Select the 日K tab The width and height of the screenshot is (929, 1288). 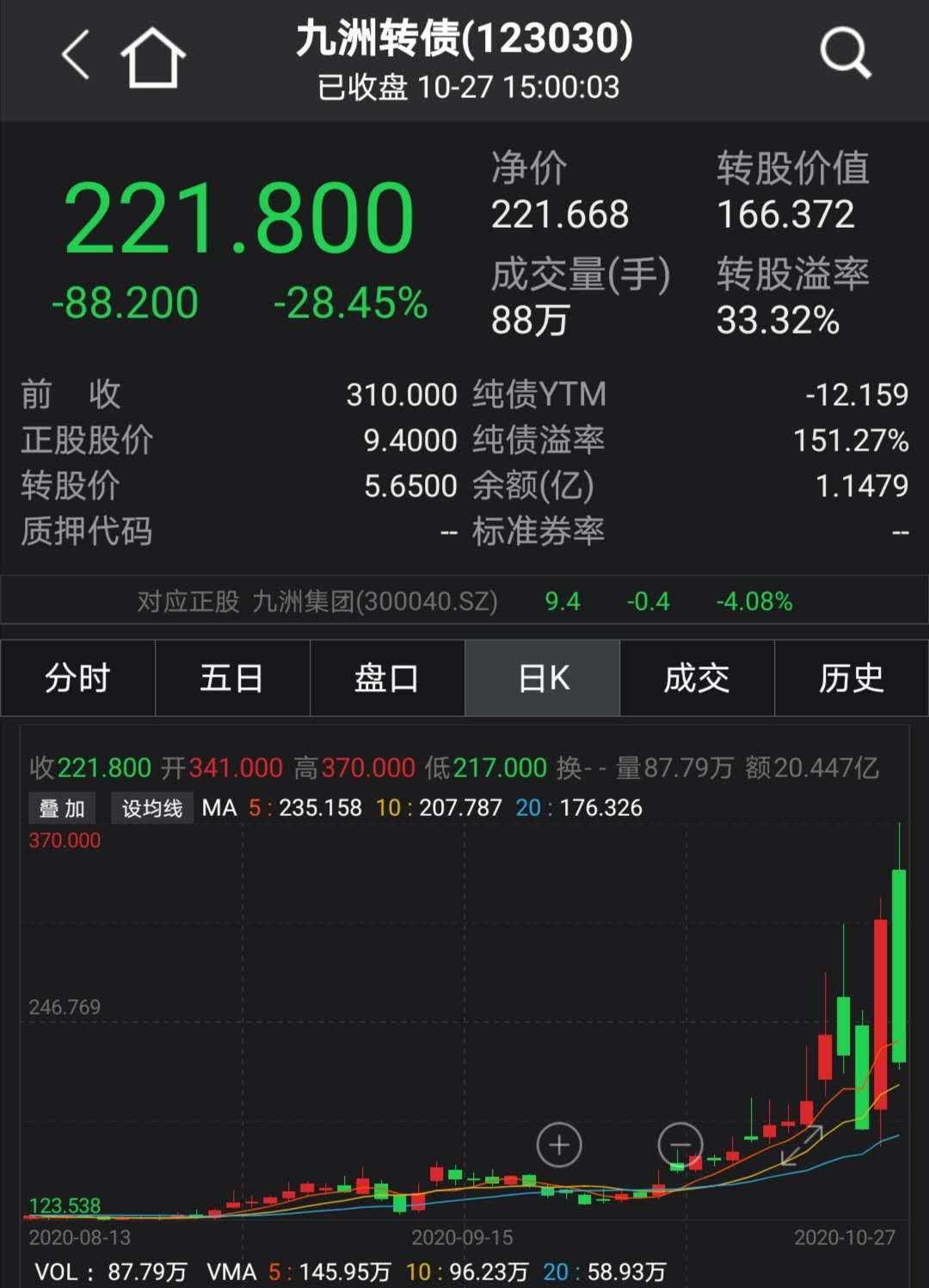tap(543, 678)
